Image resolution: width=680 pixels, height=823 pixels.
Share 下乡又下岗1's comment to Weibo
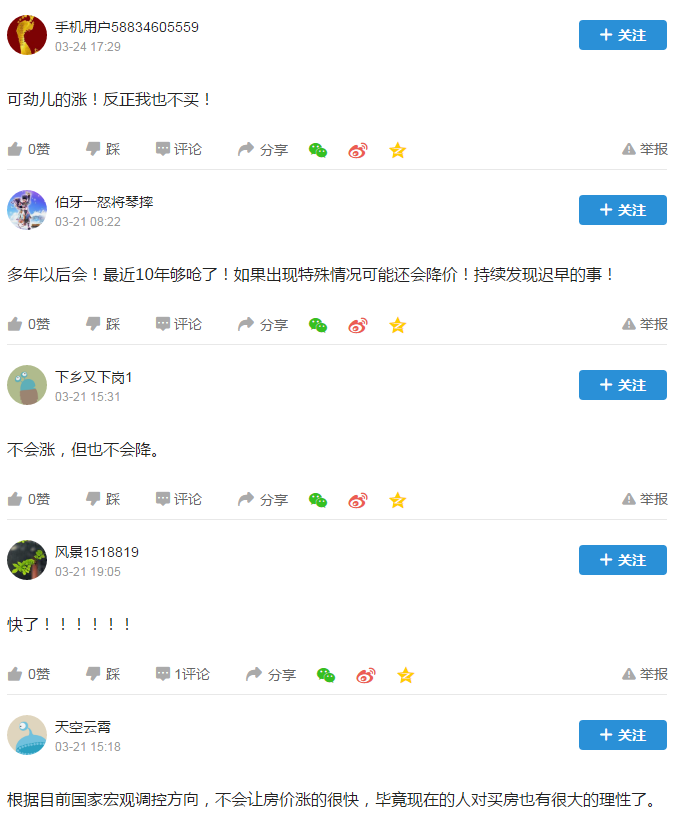pos(358,500)
